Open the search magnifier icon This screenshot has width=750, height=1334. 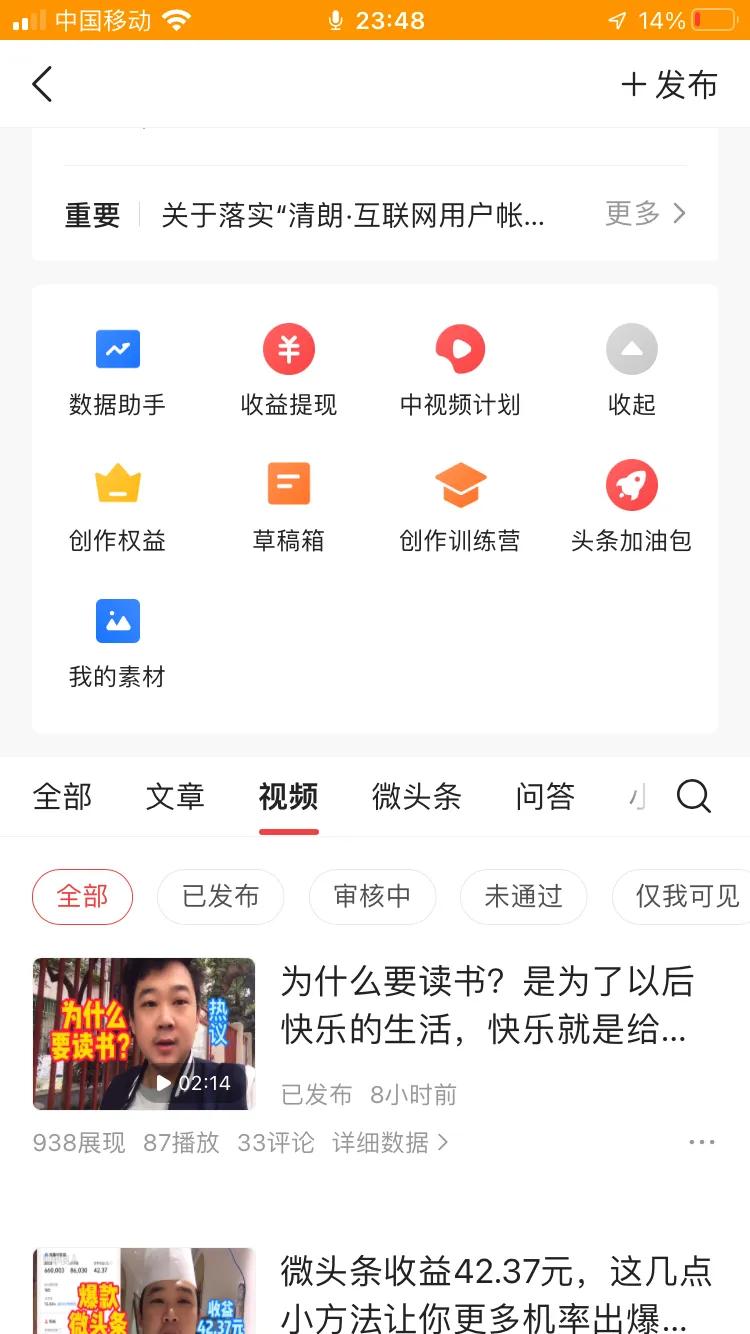coord(693,796)
